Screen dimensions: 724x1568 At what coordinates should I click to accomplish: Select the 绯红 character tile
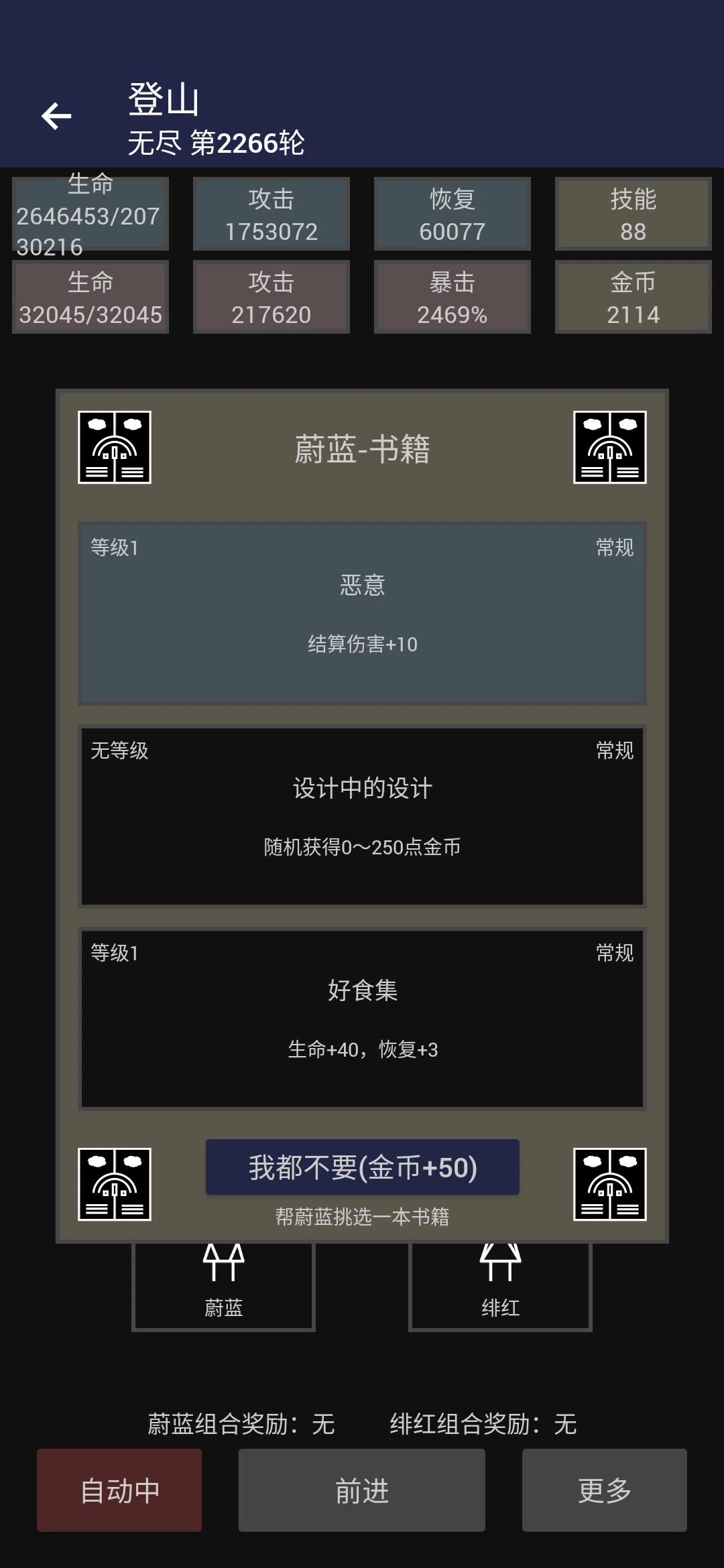coord(500,1287)
